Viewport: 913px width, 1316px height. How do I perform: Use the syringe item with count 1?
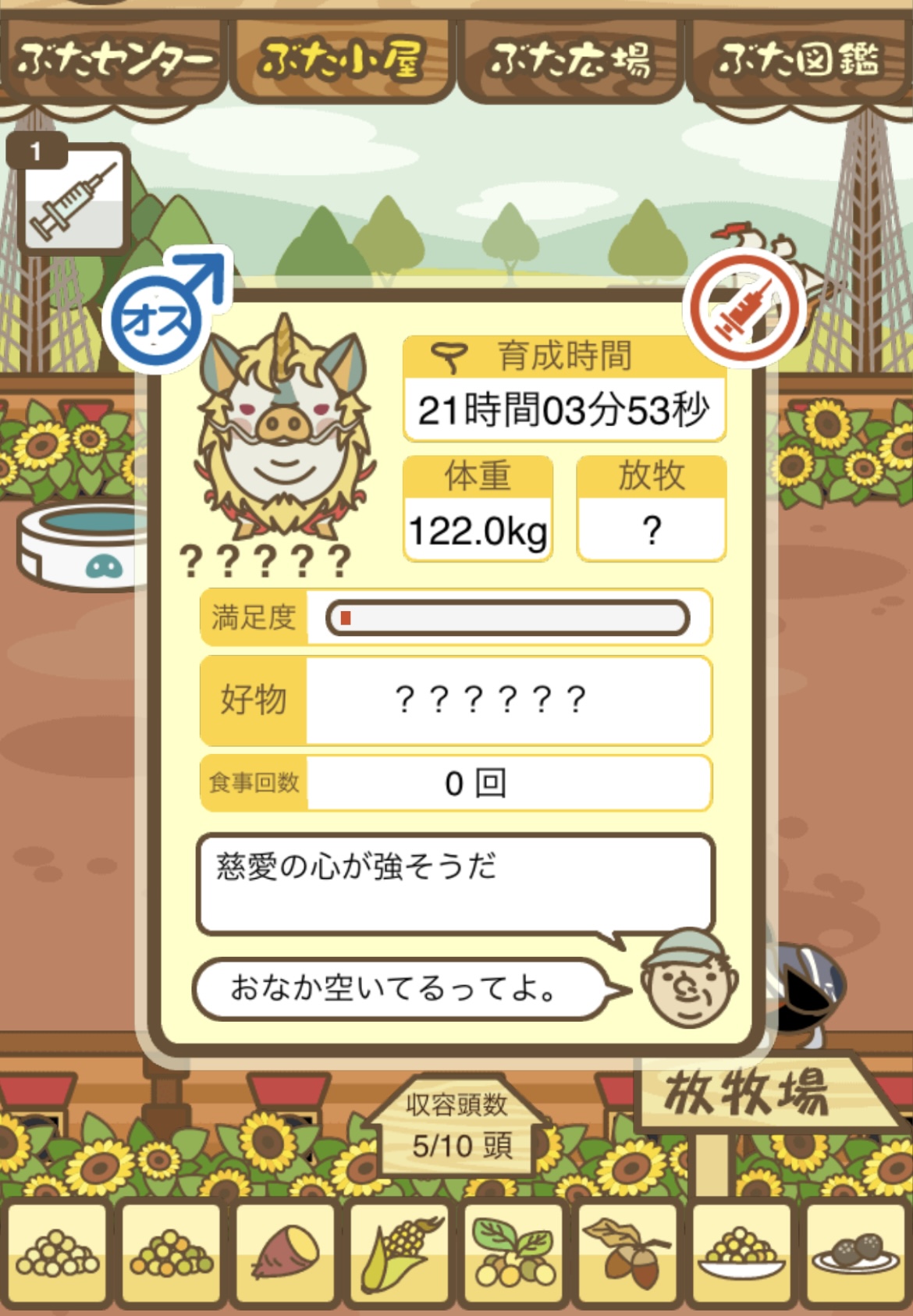click(73, 199)
